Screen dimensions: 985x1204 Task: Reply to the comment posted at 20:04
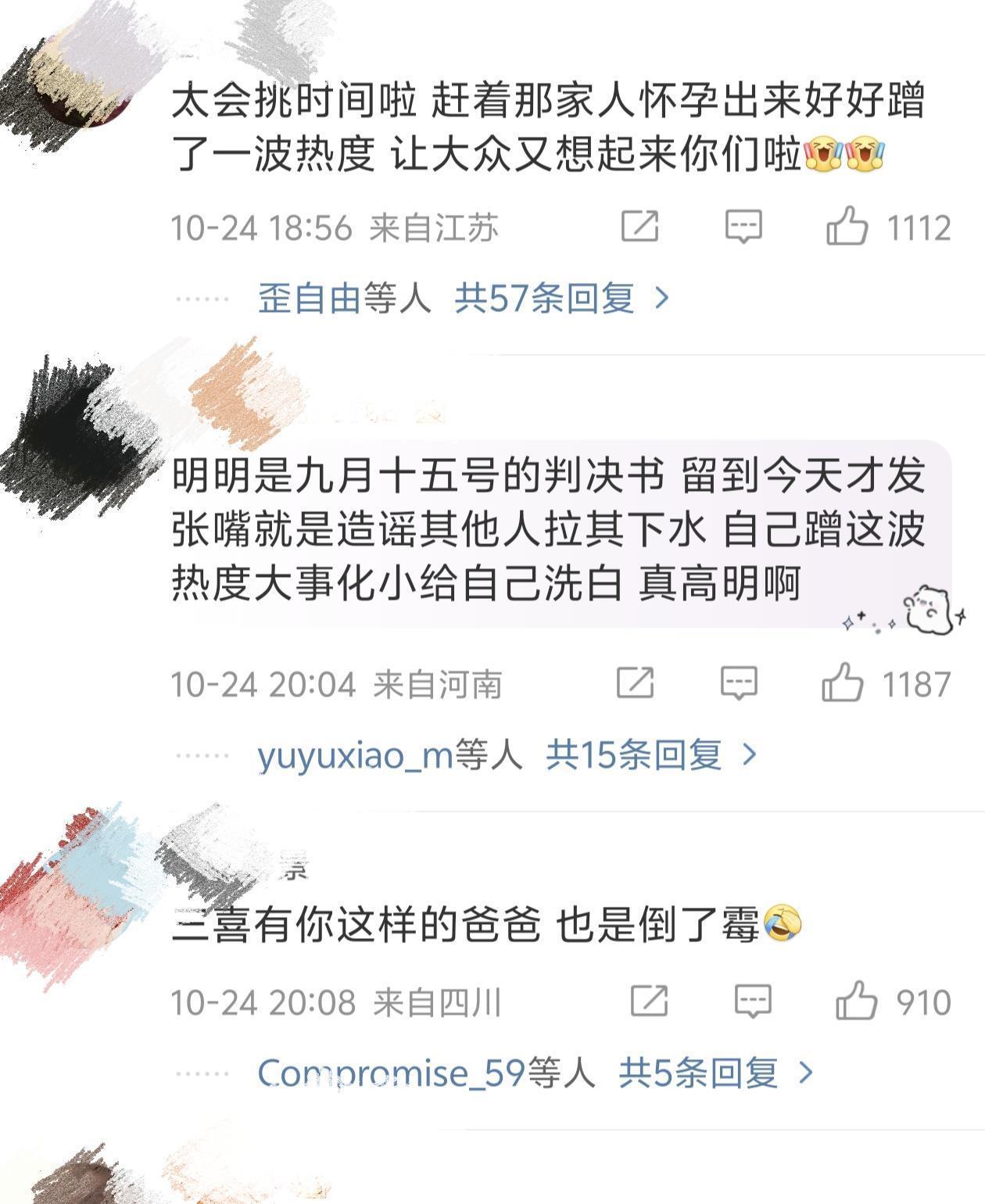point(739,683)
